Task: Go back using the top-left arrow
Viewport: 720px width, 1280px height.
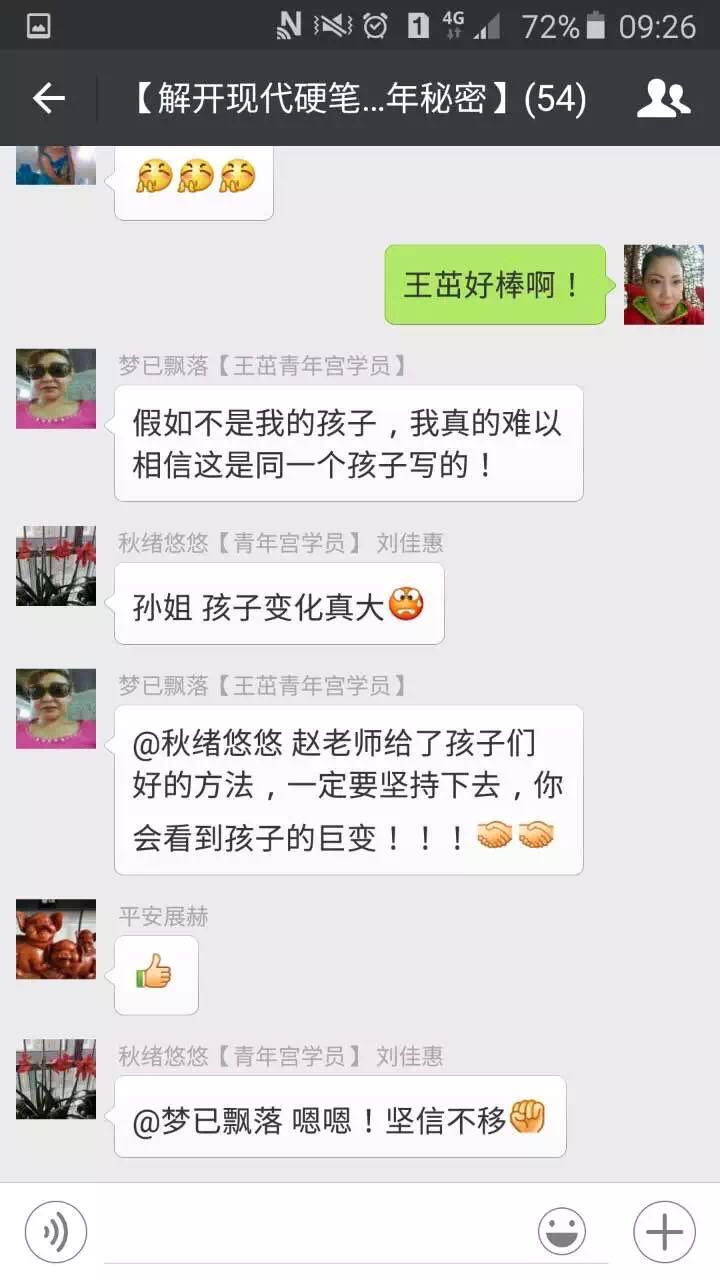Action: pos(48,98)
